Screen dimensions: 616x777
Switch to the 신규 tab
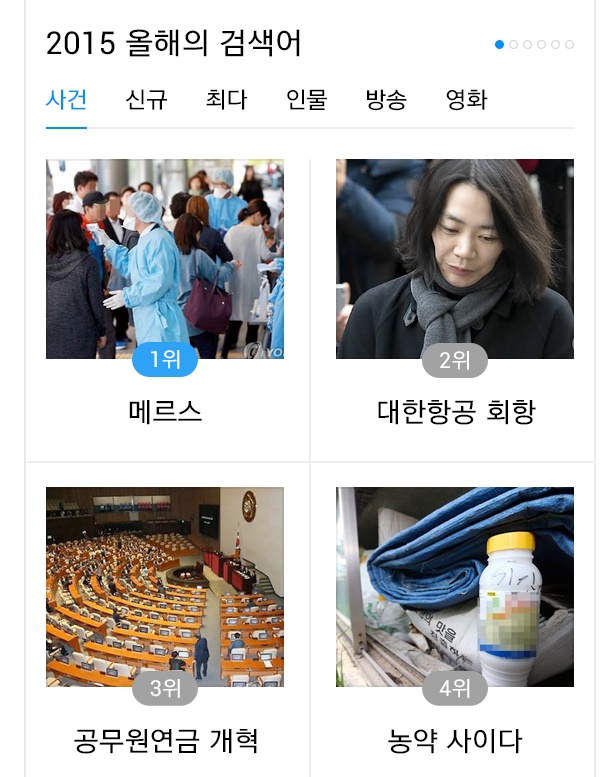click(146, 100)
